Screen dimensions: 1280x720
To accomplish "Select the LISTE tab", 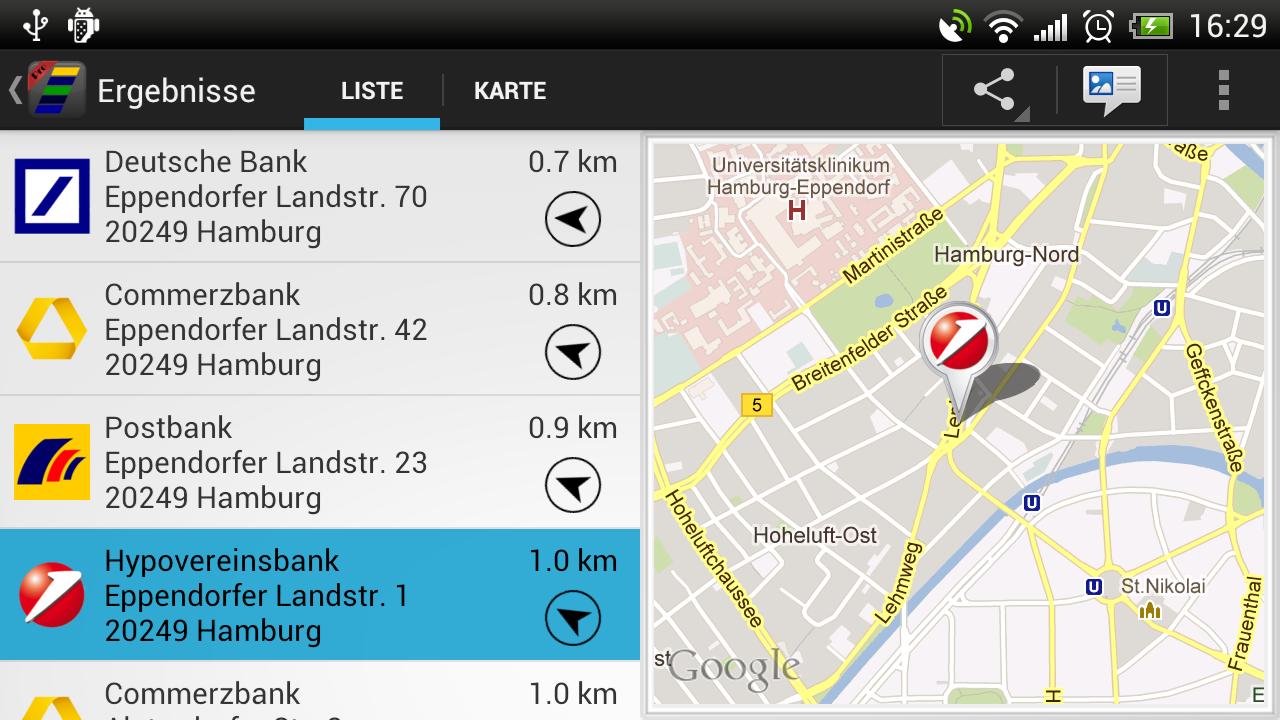I will coord(372,91).
